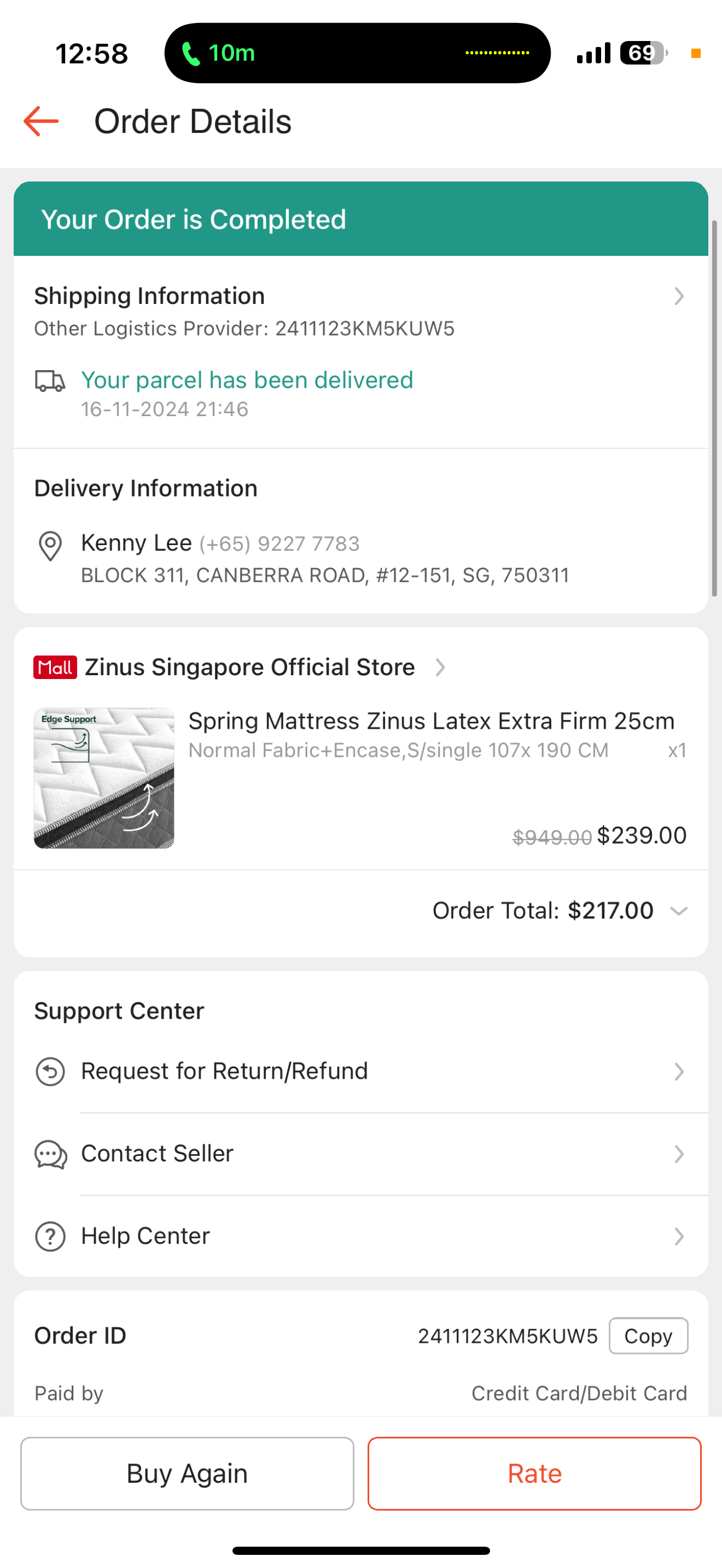
Task: Copy the Order ID
Action: pos(648,1336)
